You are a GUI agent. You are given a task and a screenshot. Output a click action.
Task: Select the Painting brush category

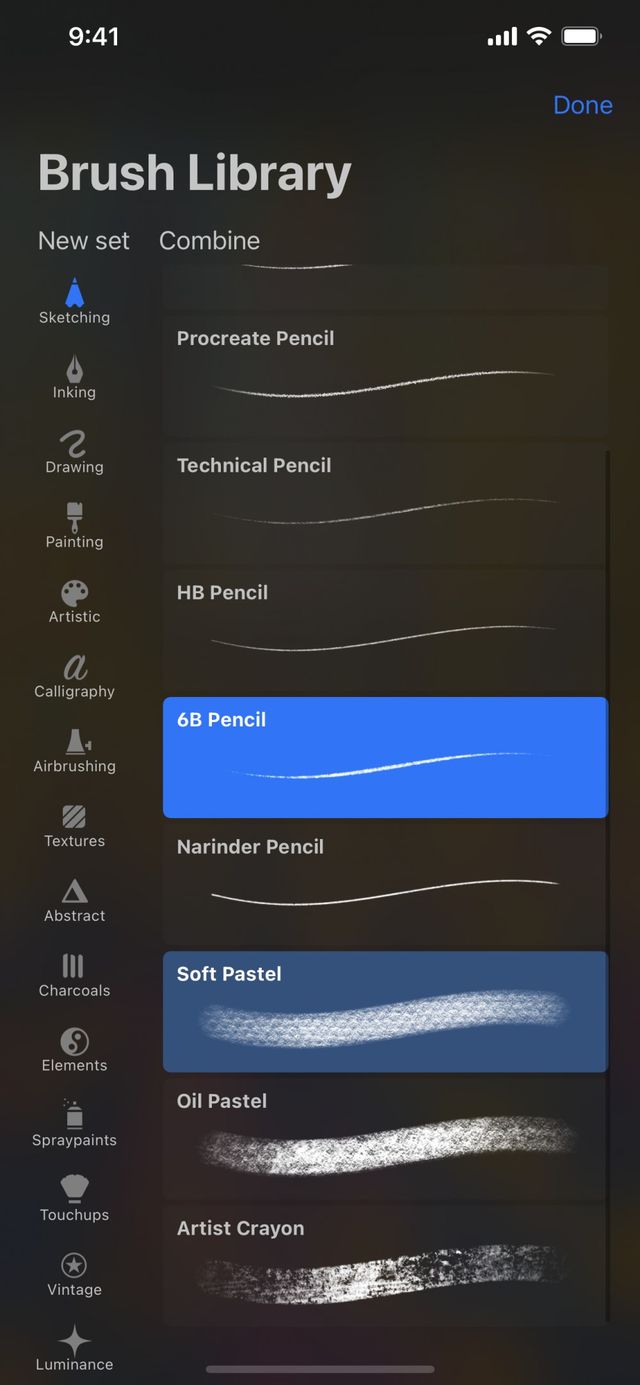click(74, 527)
